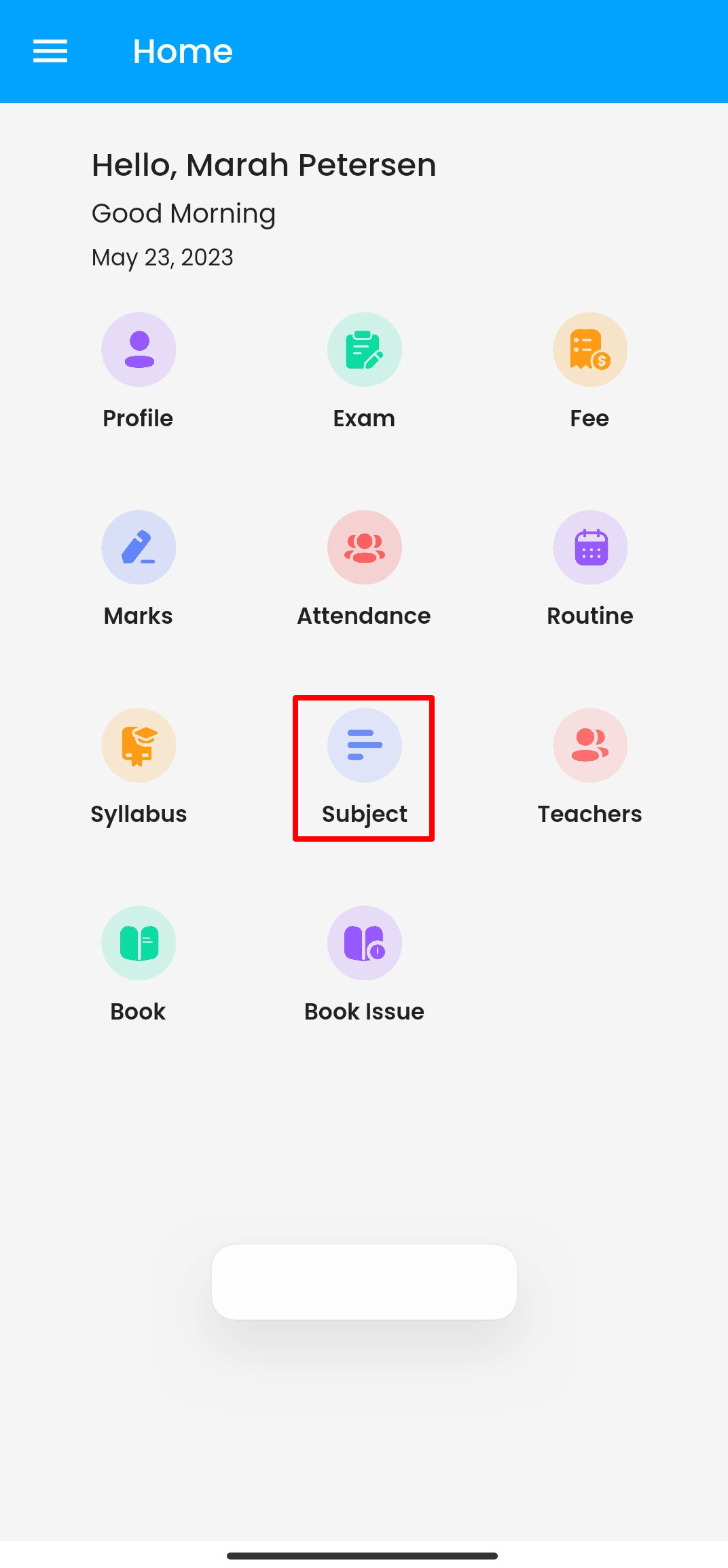View the Book Issue section
Image resolution: width=728 pixels, height=1568 pixels.
coord(364,944)
